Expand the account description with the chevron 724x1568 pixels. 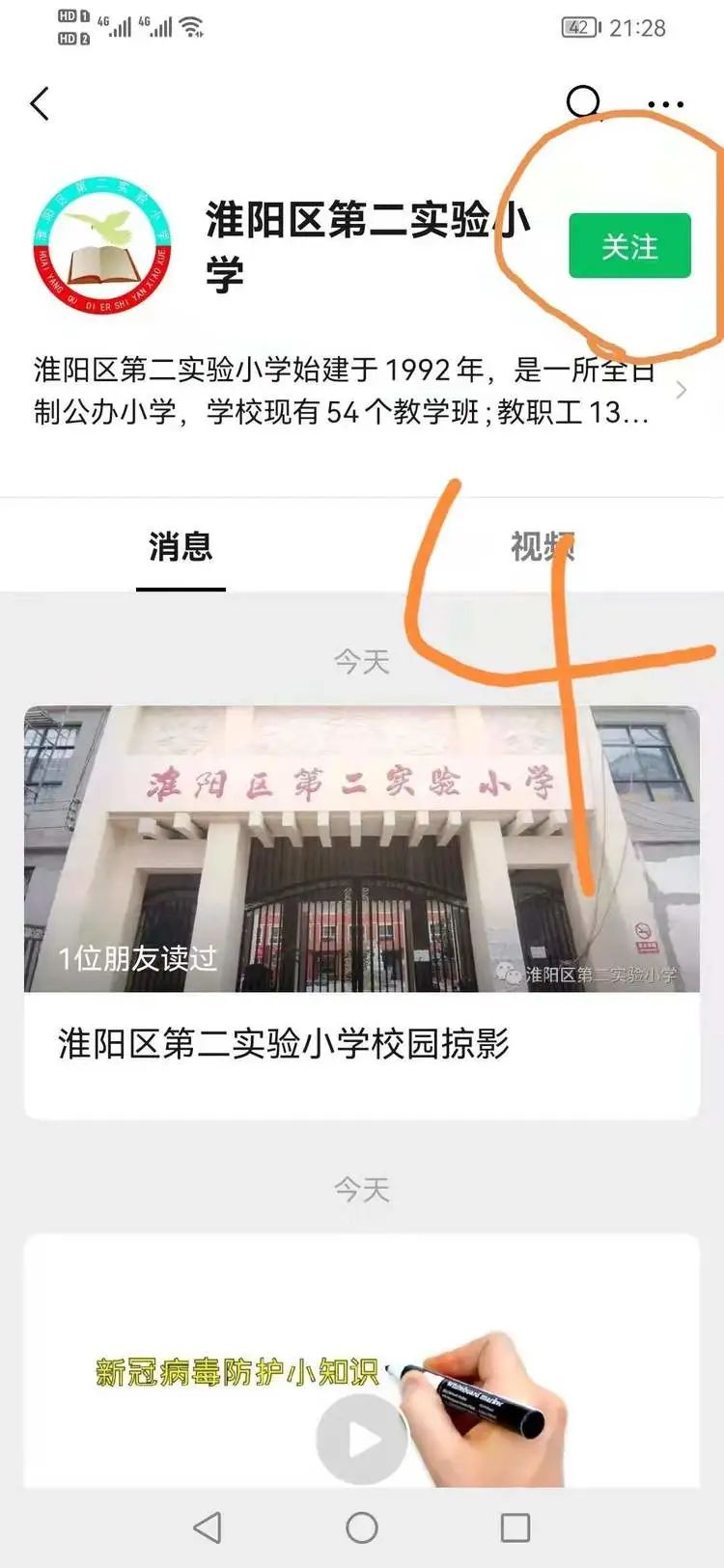pos(681,390)
